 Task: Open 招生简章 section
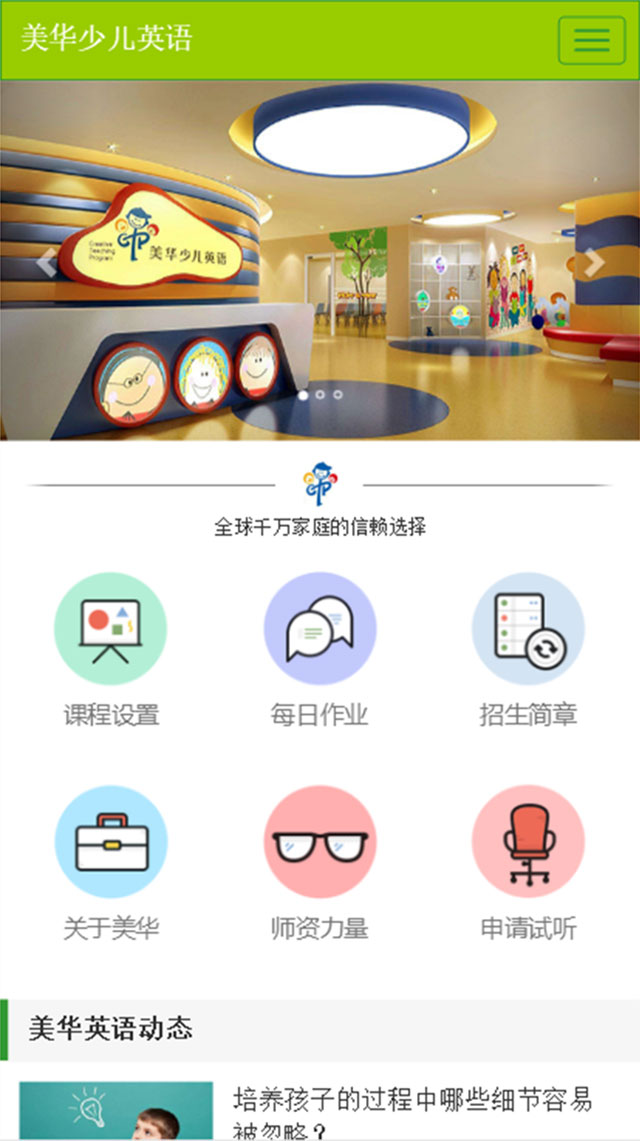point(529,650)
